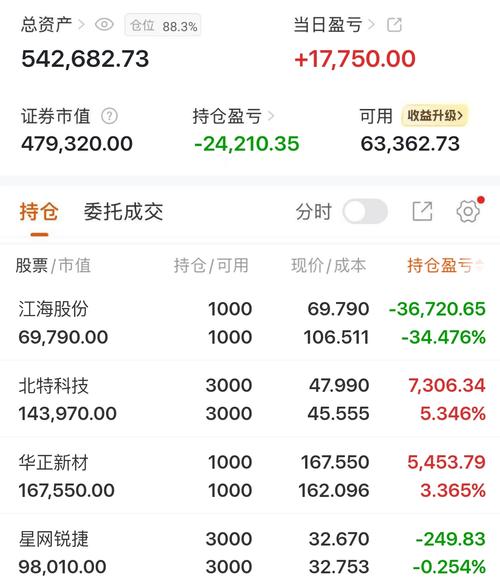This screenshot has width=500, height=586.
Task: Select the 持仓 tab
Action: (39, 212)
